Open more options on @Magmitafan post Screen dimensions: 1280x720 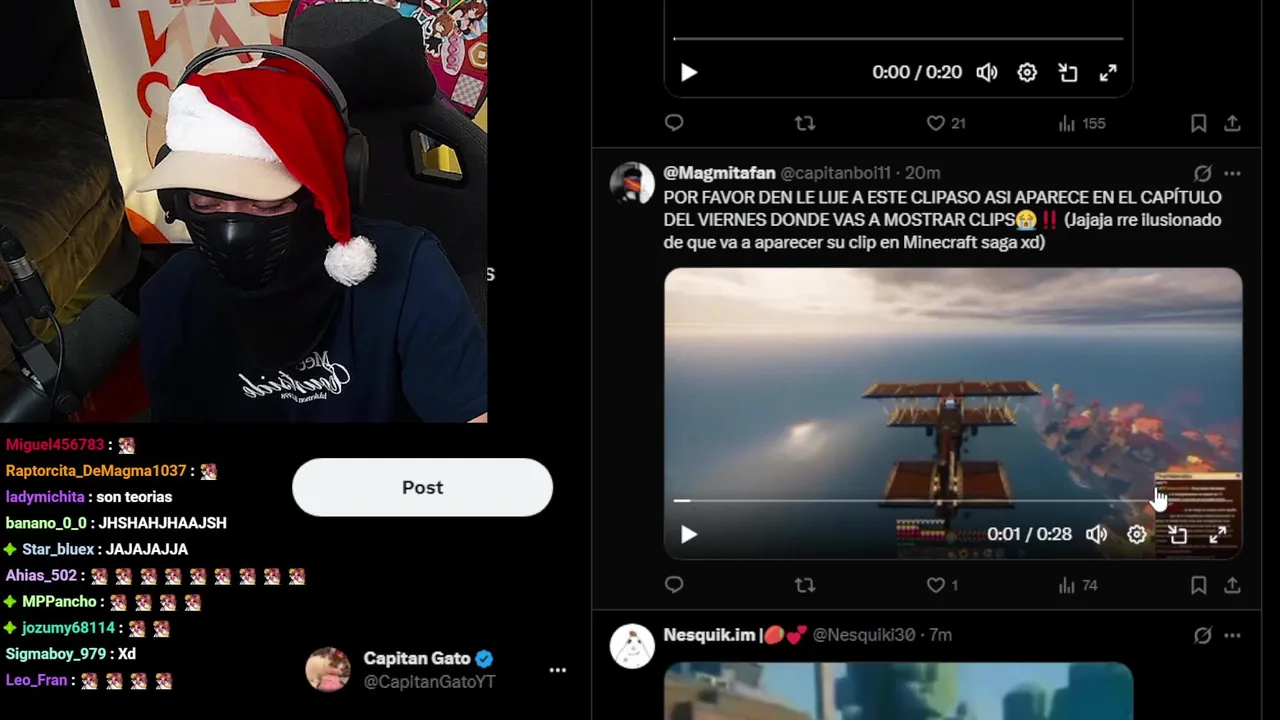(x=1232, y=173)
